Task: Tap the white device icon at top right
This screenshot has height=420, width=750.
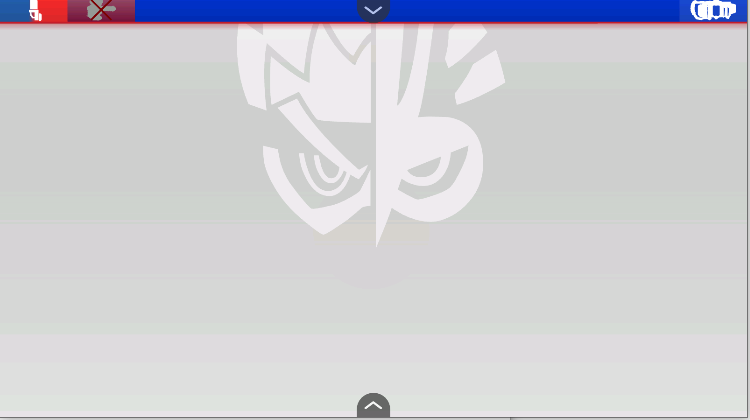Action: tap(713, 10)
